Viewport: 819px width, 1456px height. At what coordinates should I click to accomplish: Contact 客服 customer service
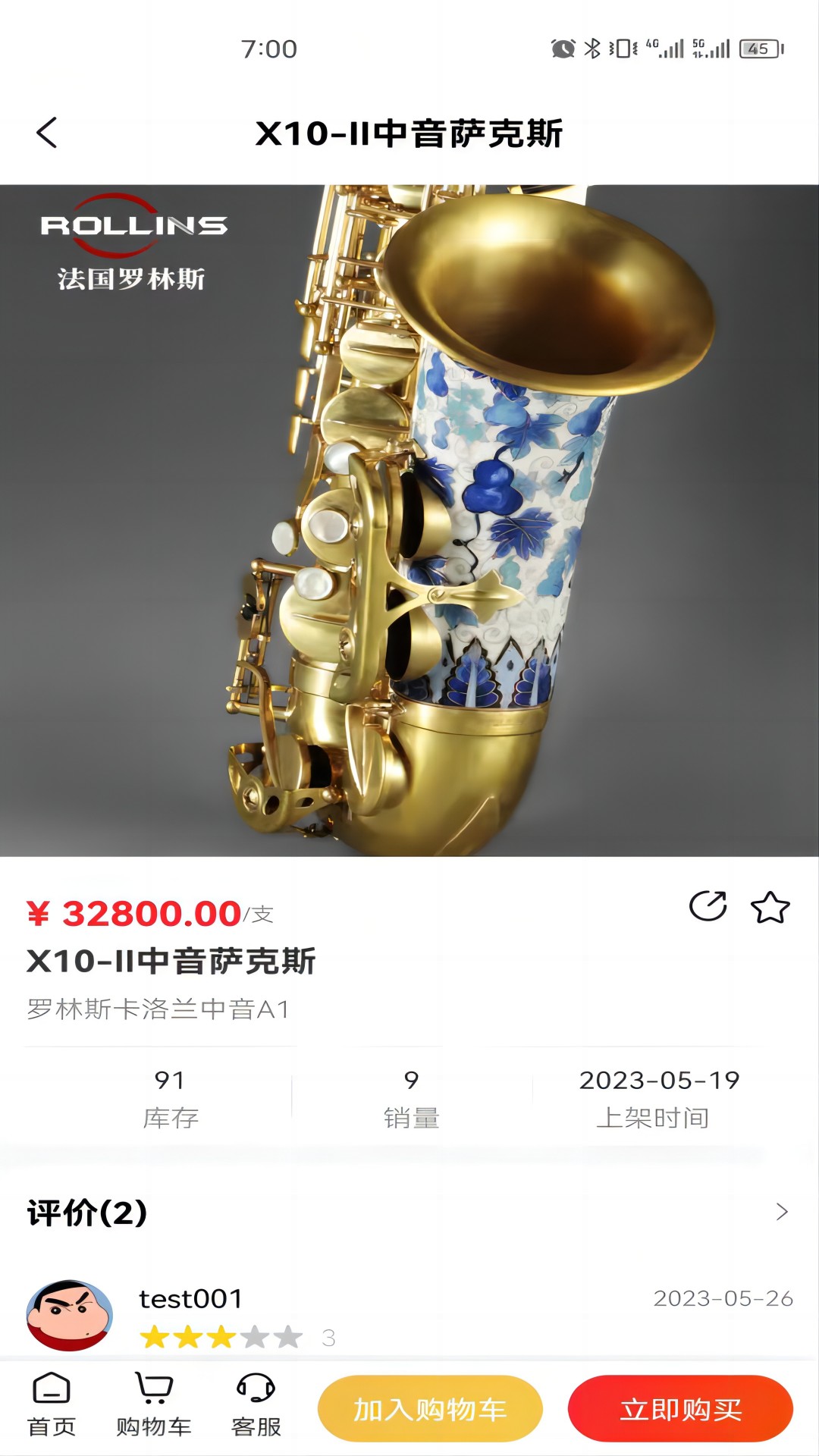pyautogui.click(x=256, y=1404)
